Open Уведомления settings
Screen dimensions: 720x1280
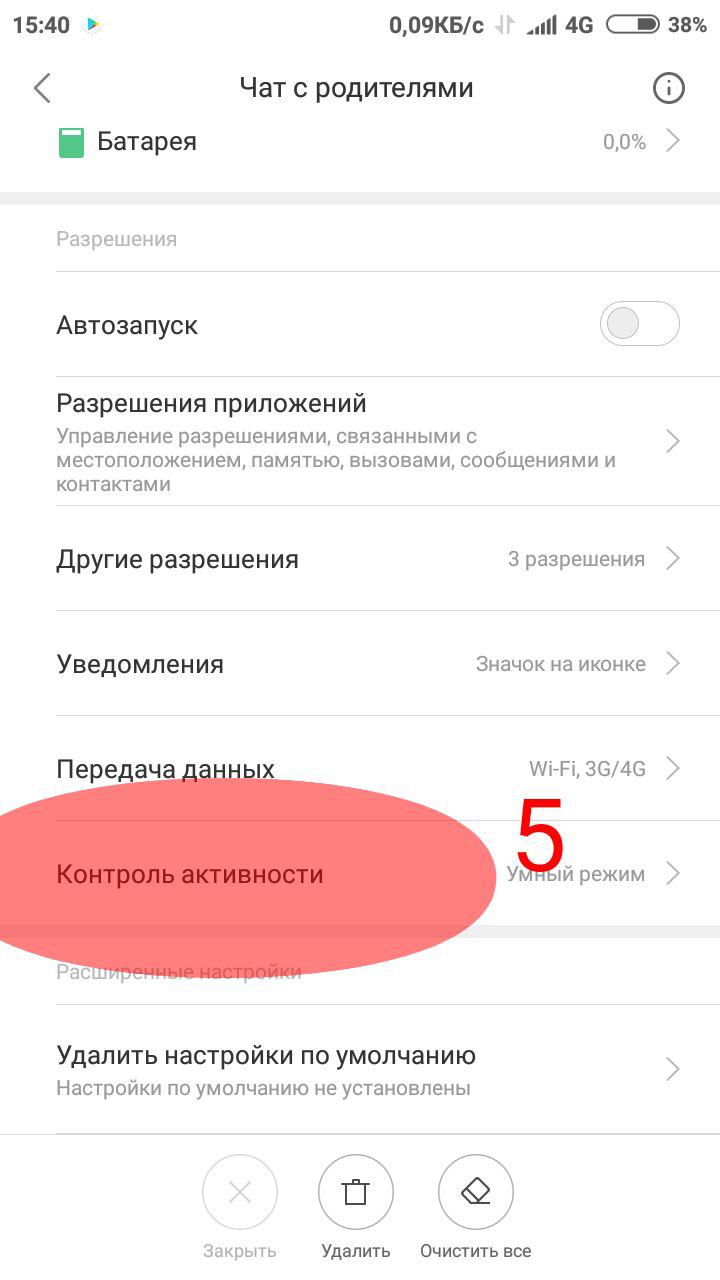click(360, 664)
